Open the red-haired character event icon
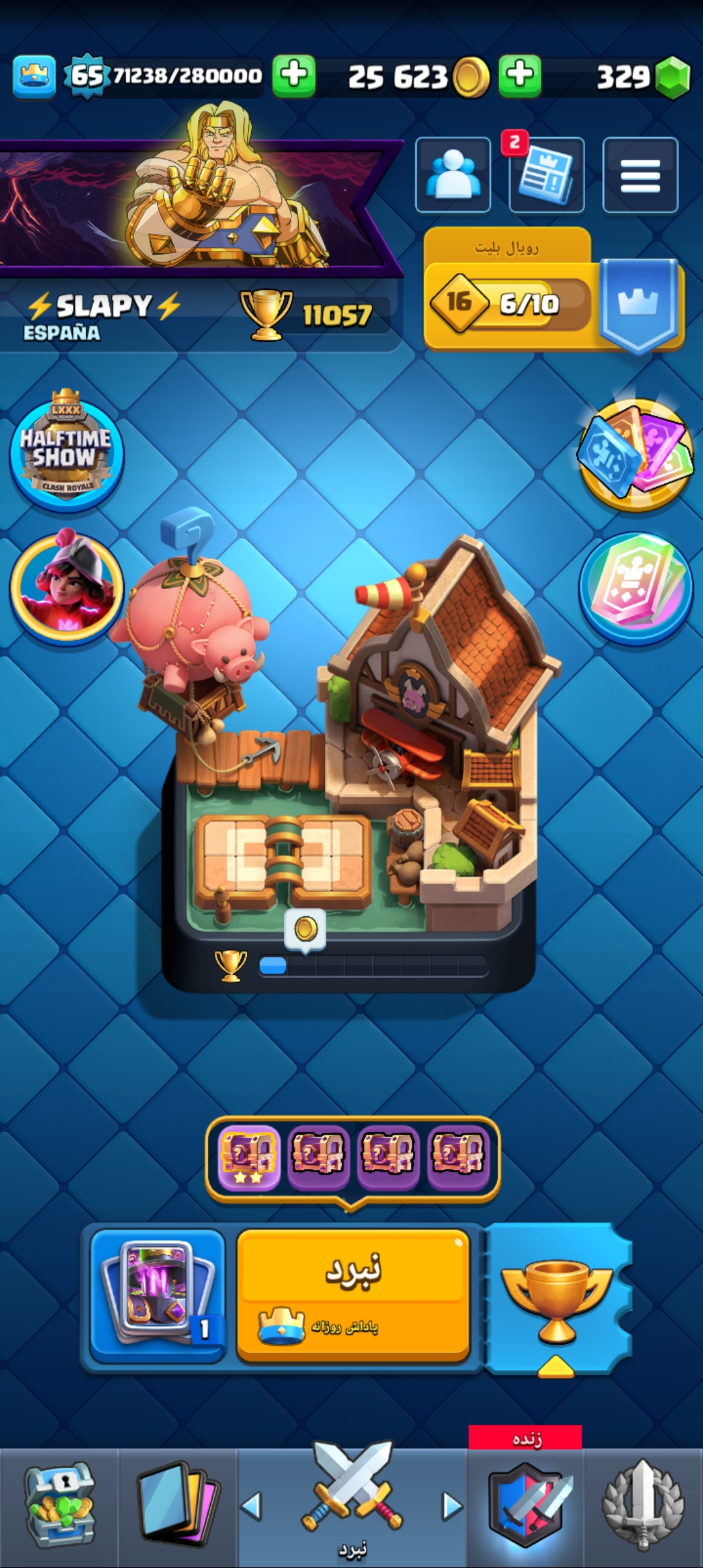This screenshot has width=703, height=1568. pos(66,587)
